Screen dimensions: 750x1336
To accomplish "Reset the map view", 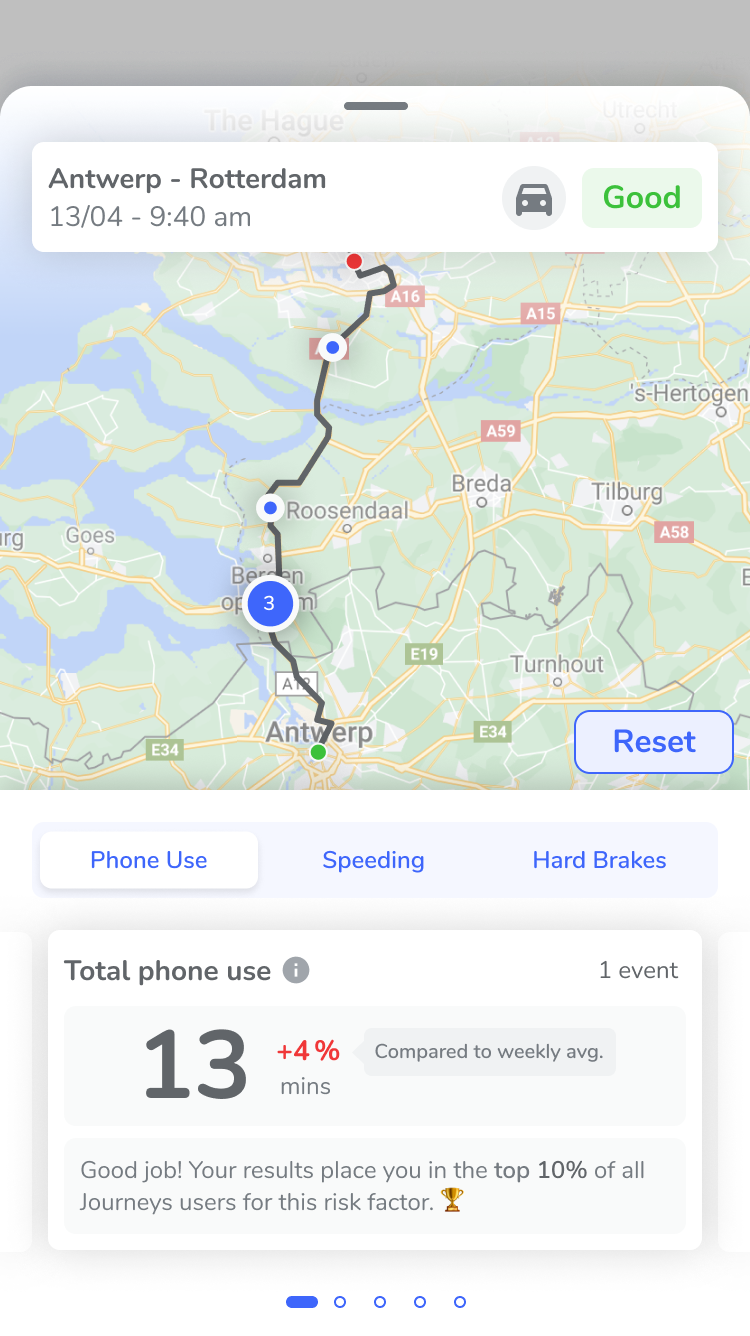I will click(x=654, y=742).
